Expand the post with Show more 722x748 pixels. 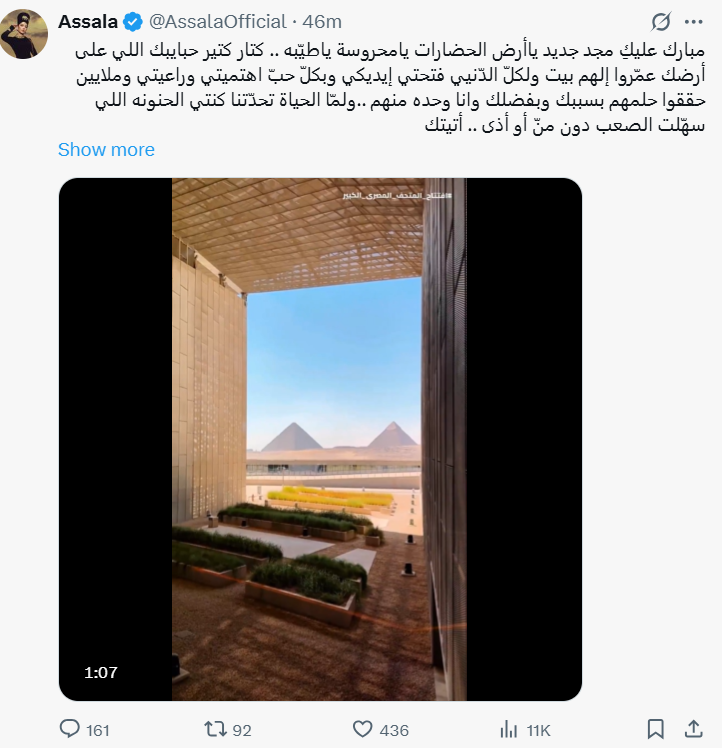tap(106, 149)
